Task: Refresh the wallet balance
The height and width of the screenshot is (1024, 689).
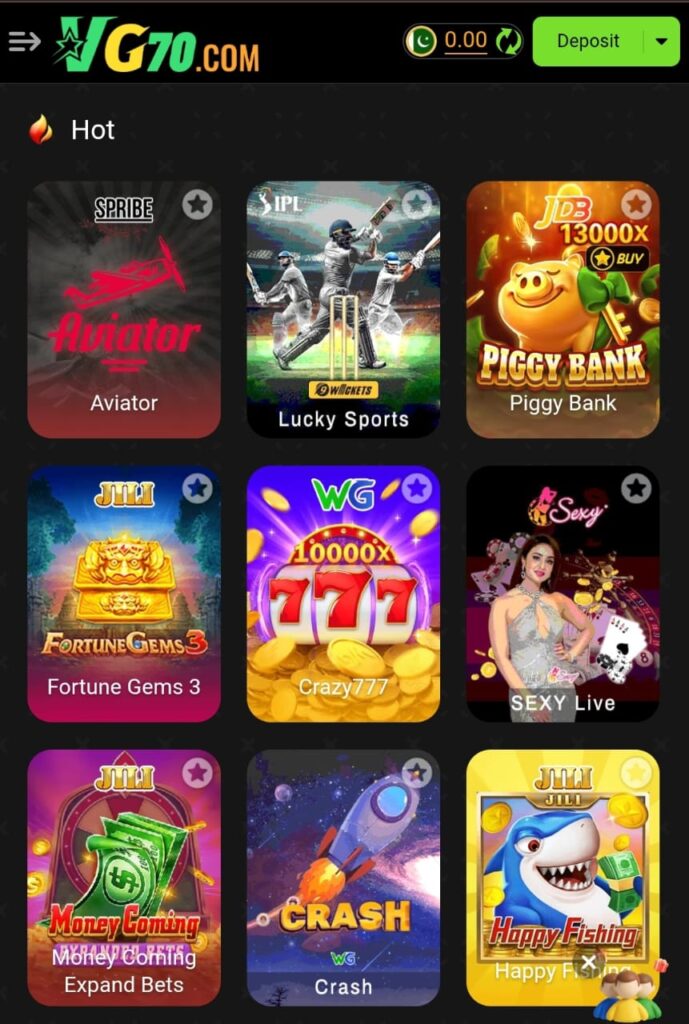Action: point(509,41)
